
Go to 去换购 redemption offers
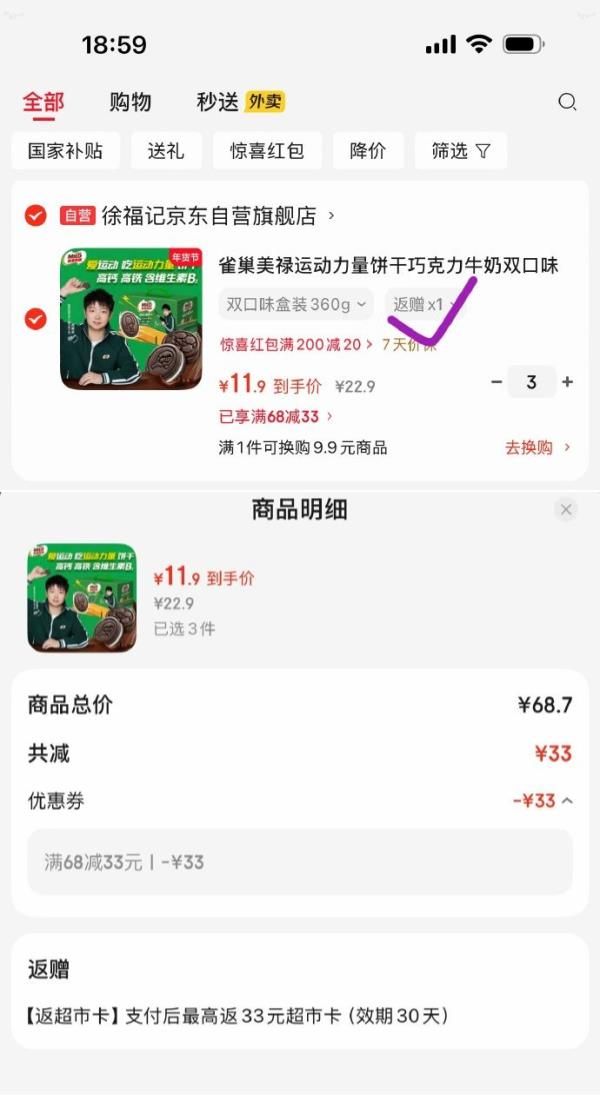(537, 447)
